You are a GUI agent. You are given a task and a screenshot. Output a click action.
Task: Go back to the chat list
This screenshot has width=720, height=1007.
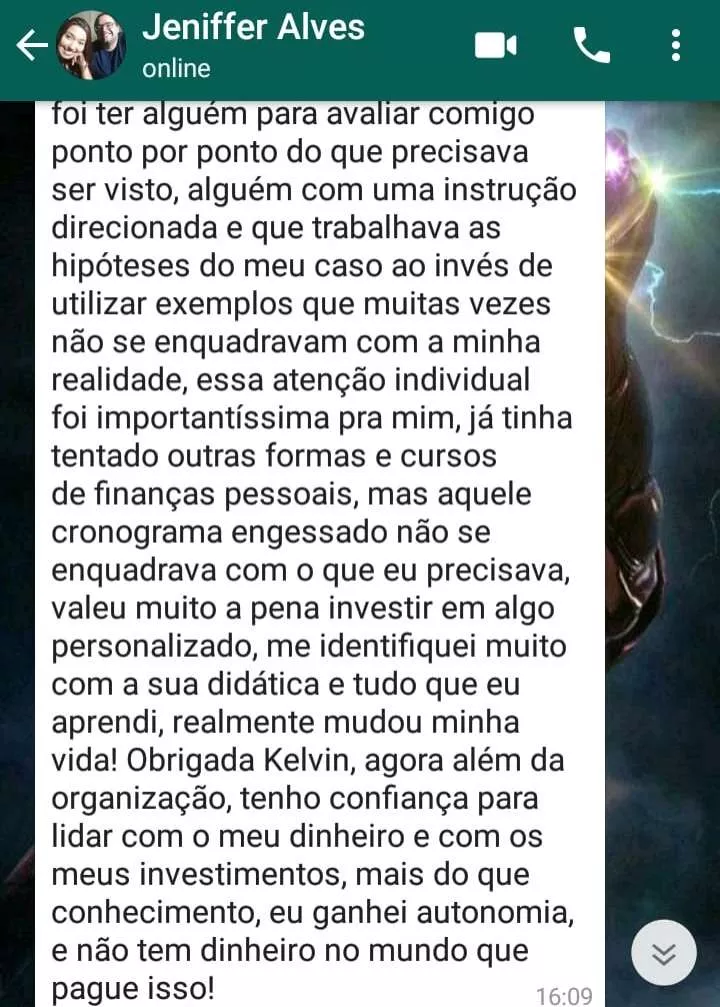tap(30, 46)
